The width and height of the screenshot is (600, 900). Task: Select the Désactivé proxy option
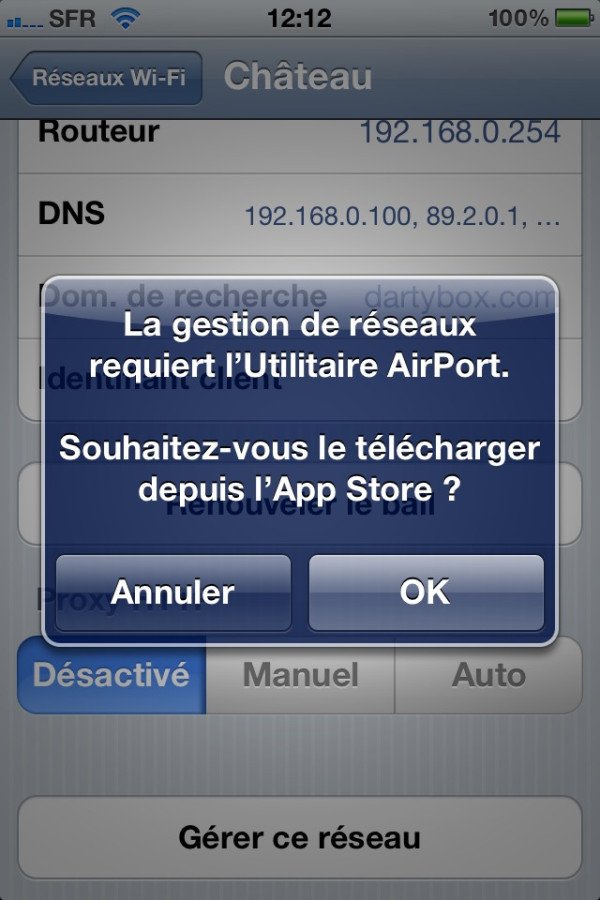[111, 675]
